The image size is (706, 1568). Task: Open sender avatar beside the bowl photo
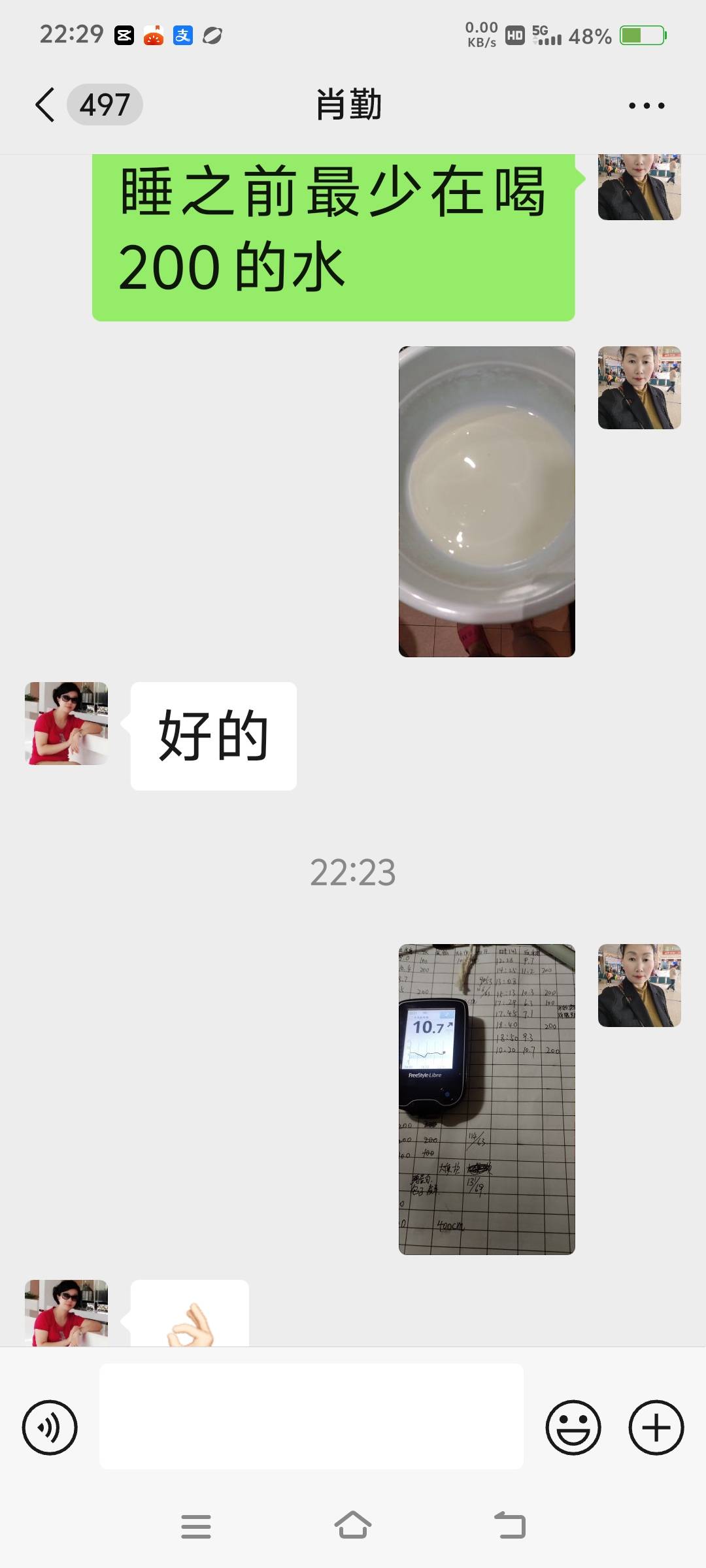click(639, 387)
